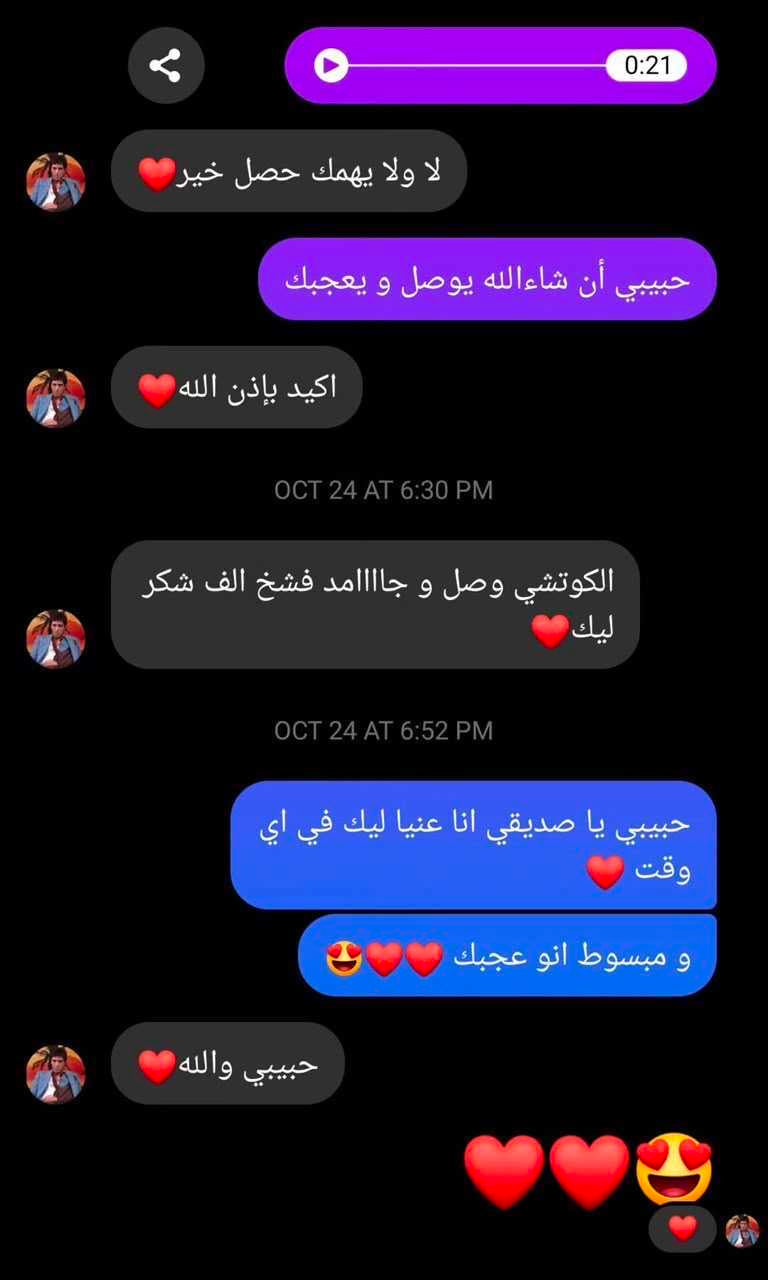Seek the voice message progress bar
Viewport: 768px width, 1280px height.
tap(476, 66)
